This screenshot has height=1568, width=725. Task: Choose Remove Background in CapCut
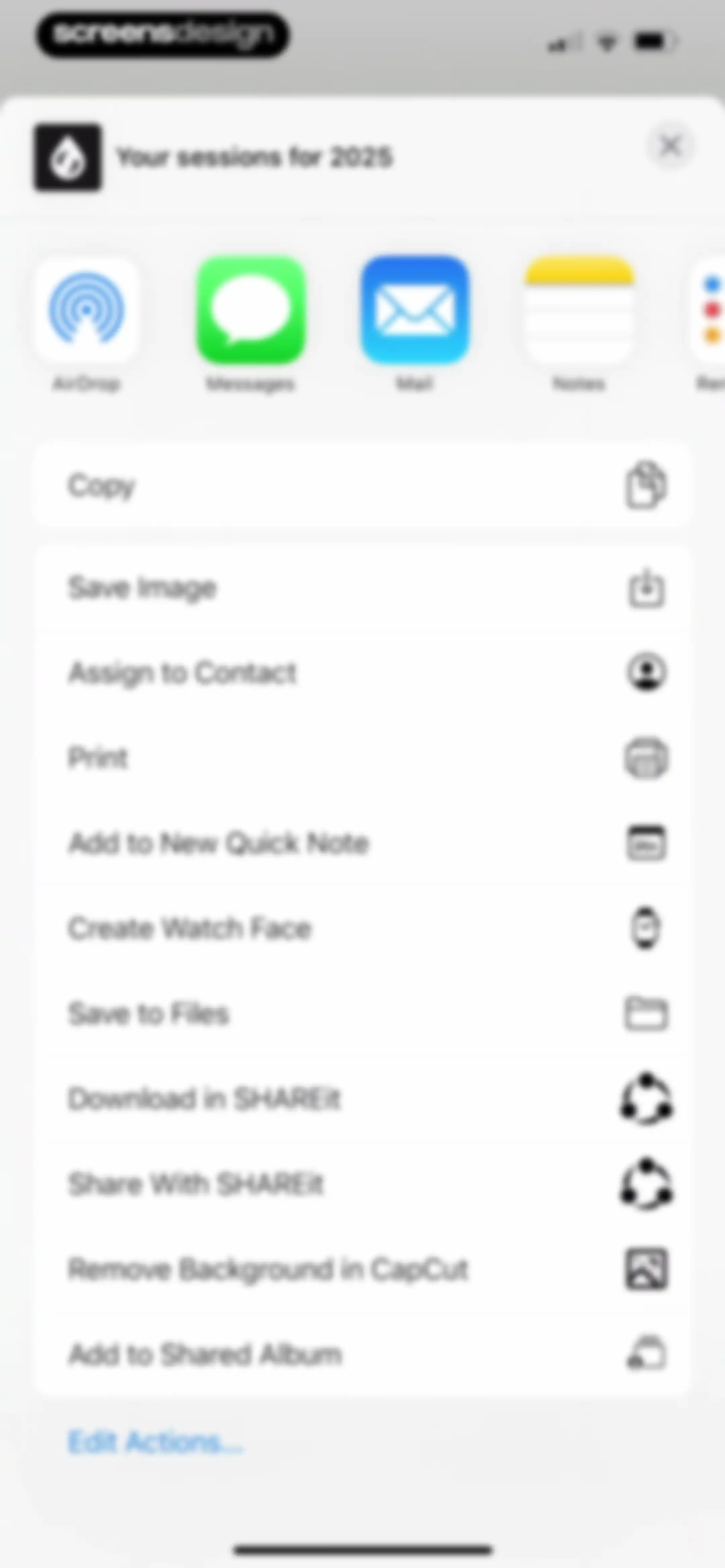(x=363, y=1269)
